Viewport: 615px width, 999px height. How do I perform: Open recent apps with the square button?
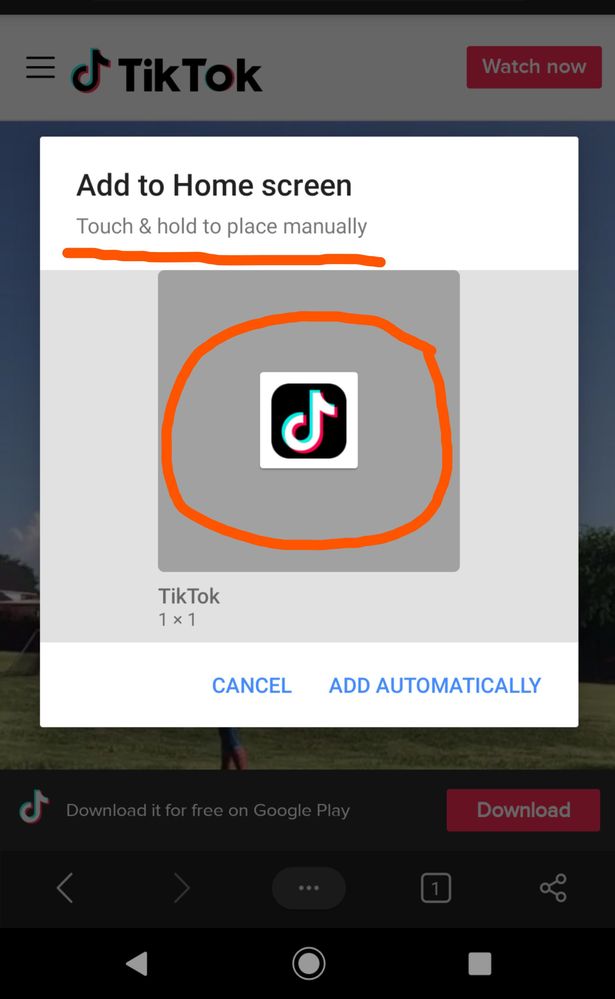[480, 963]
